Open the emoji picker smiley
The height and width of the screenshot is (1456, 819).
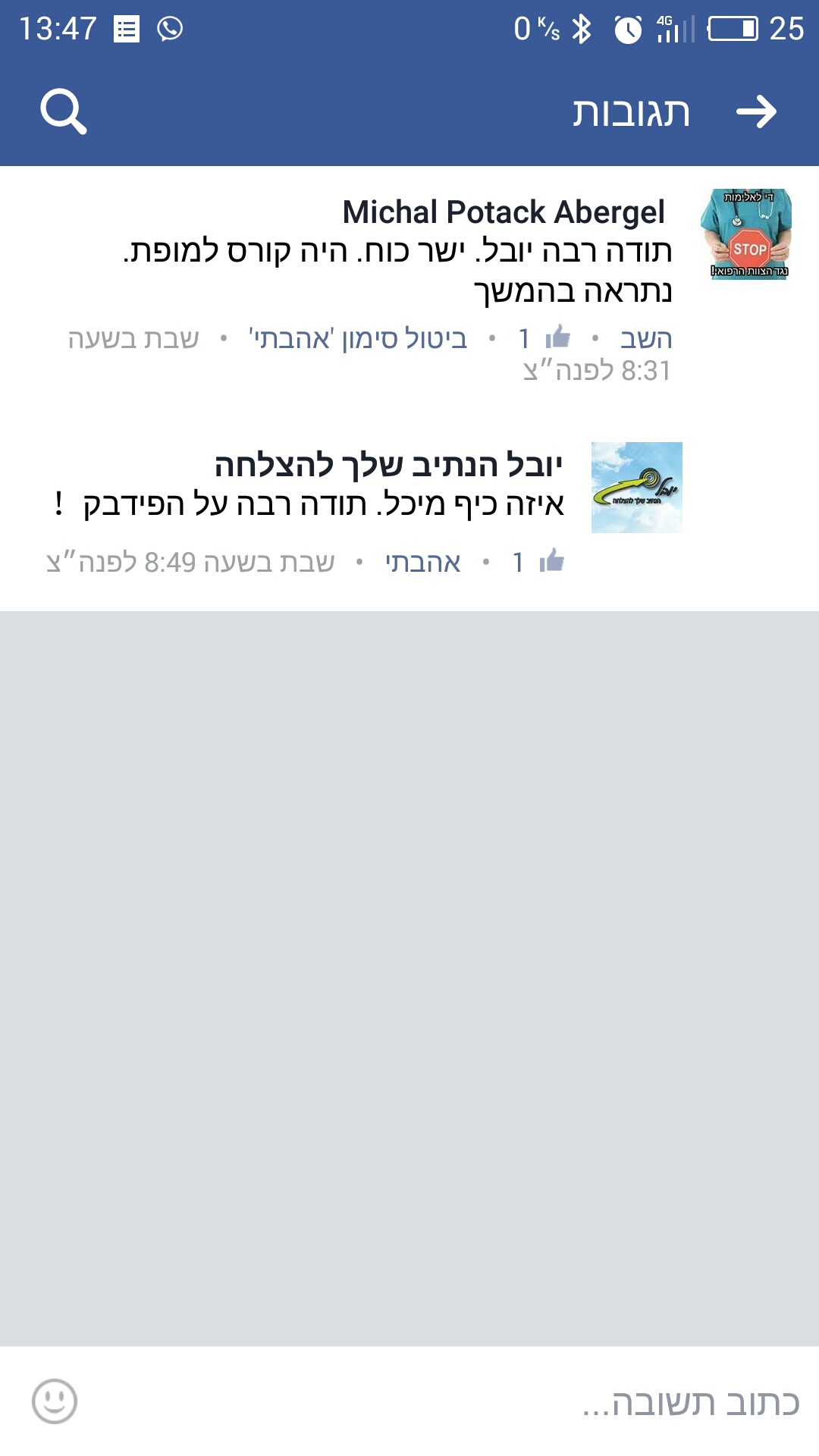(x=55, y=1401)
